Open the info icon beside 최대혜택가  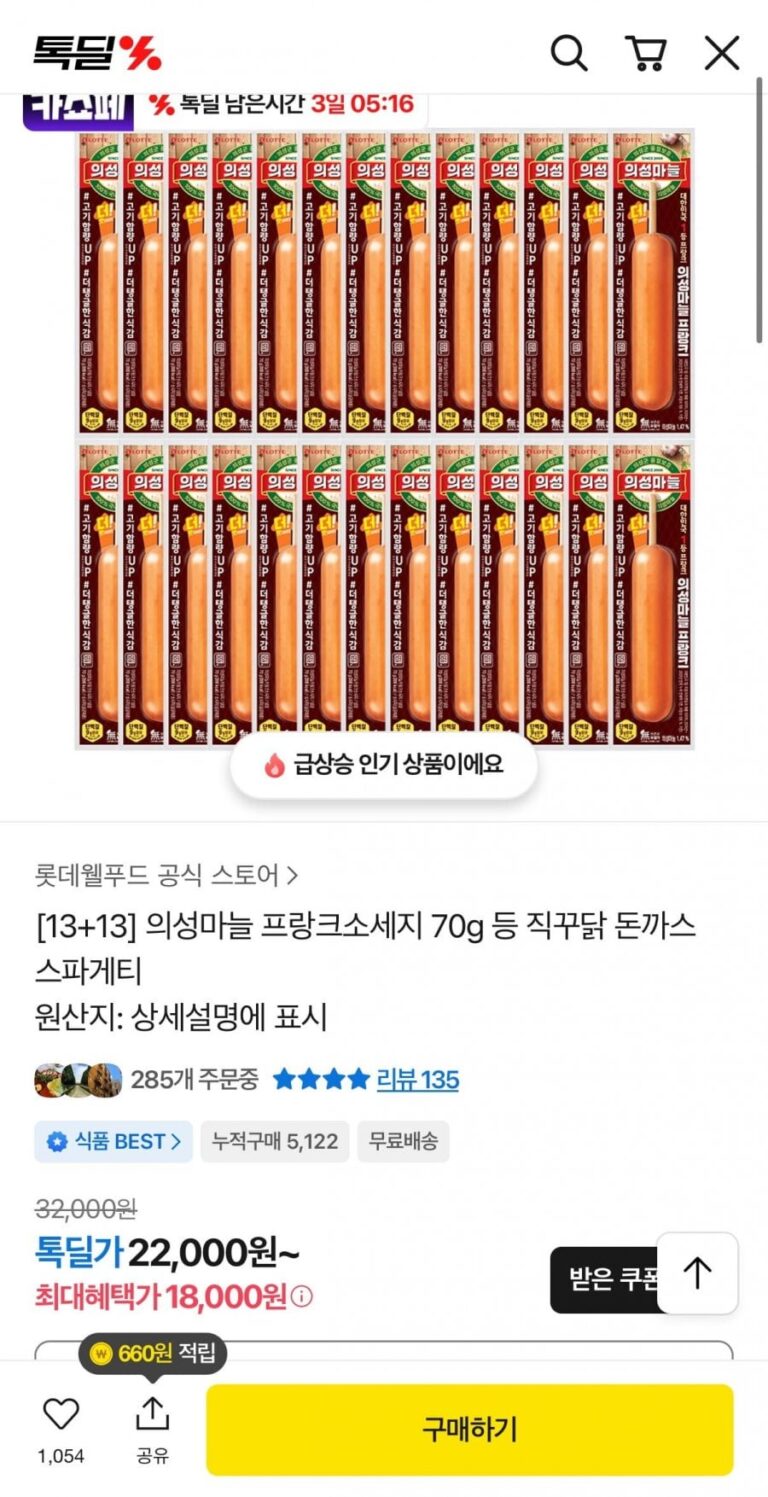[x=302, y=1297]
